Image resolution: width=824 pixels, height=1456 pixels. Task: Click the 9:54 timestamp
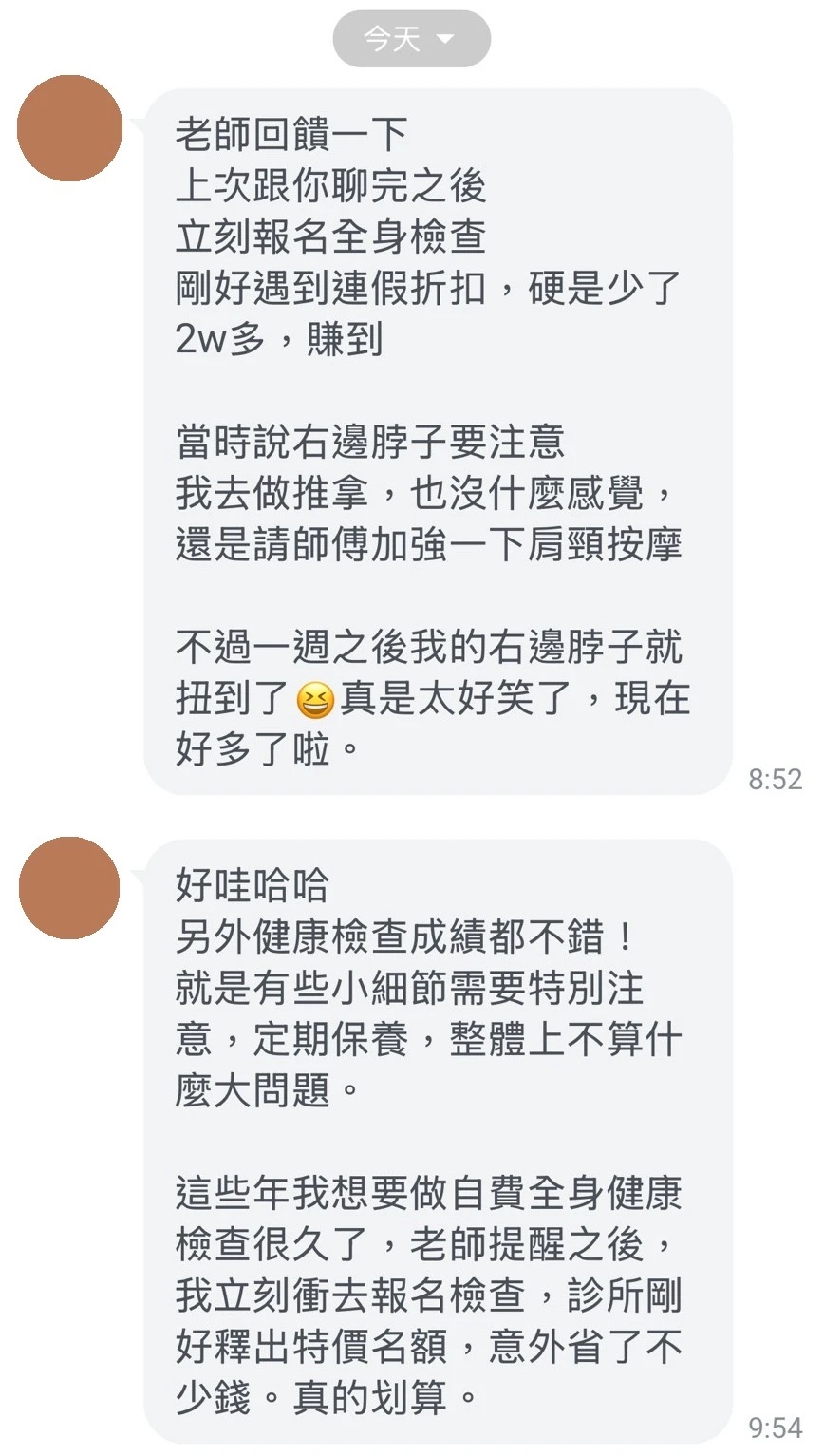[x=775, y=1425]
